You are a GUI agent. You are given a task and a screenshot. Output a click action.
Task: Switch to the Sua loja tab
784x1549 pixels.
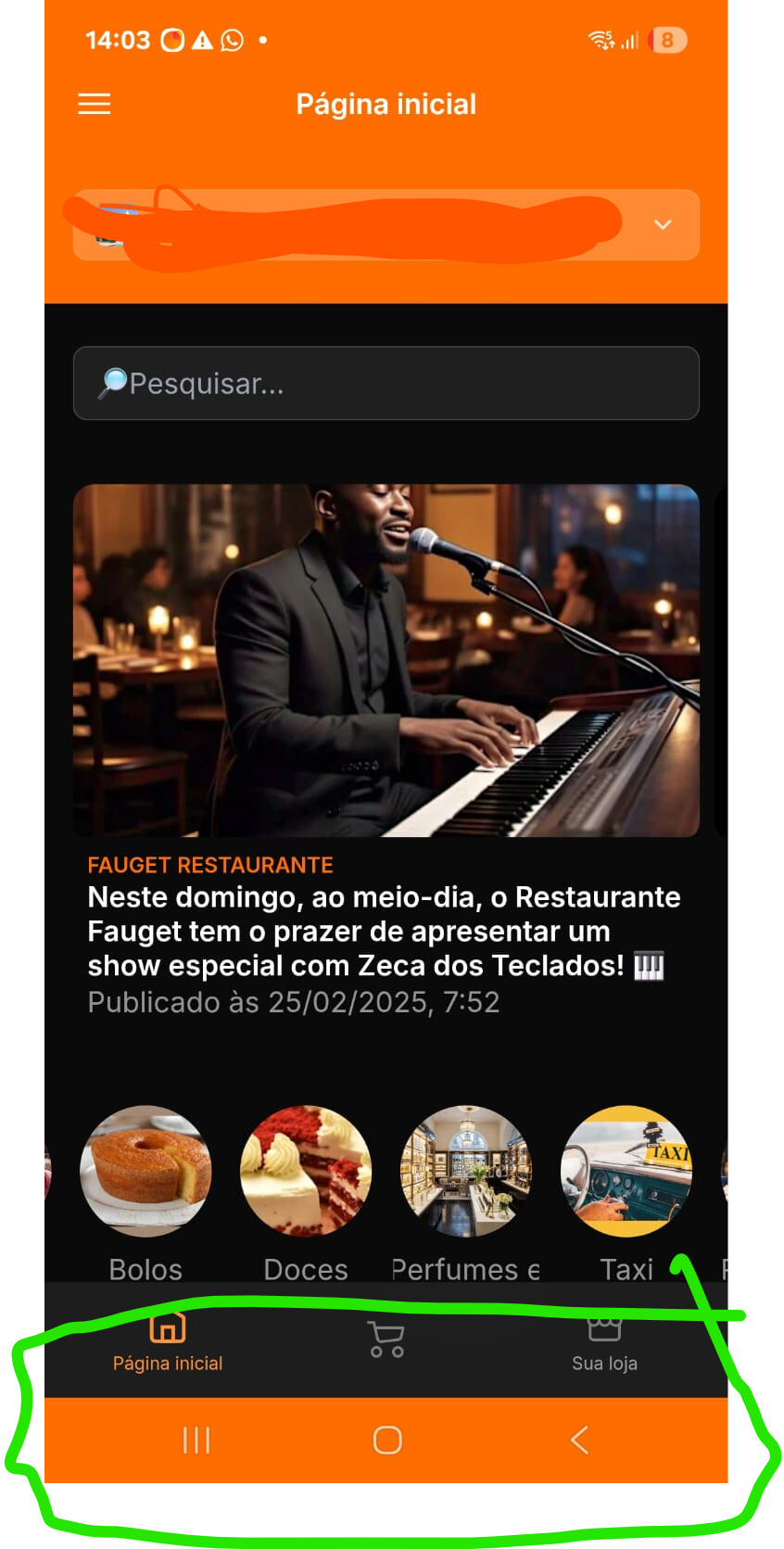pyautogui.click(x=604, y=1346)
